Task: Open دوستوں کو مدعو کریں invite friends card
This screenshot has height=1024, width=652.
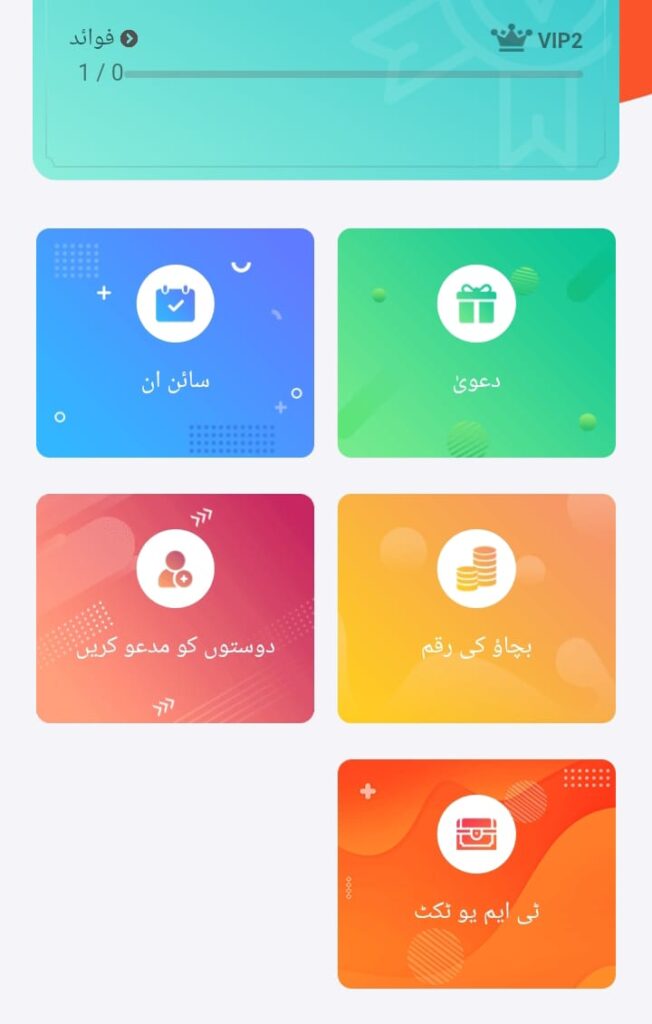Action: (175, 607)
